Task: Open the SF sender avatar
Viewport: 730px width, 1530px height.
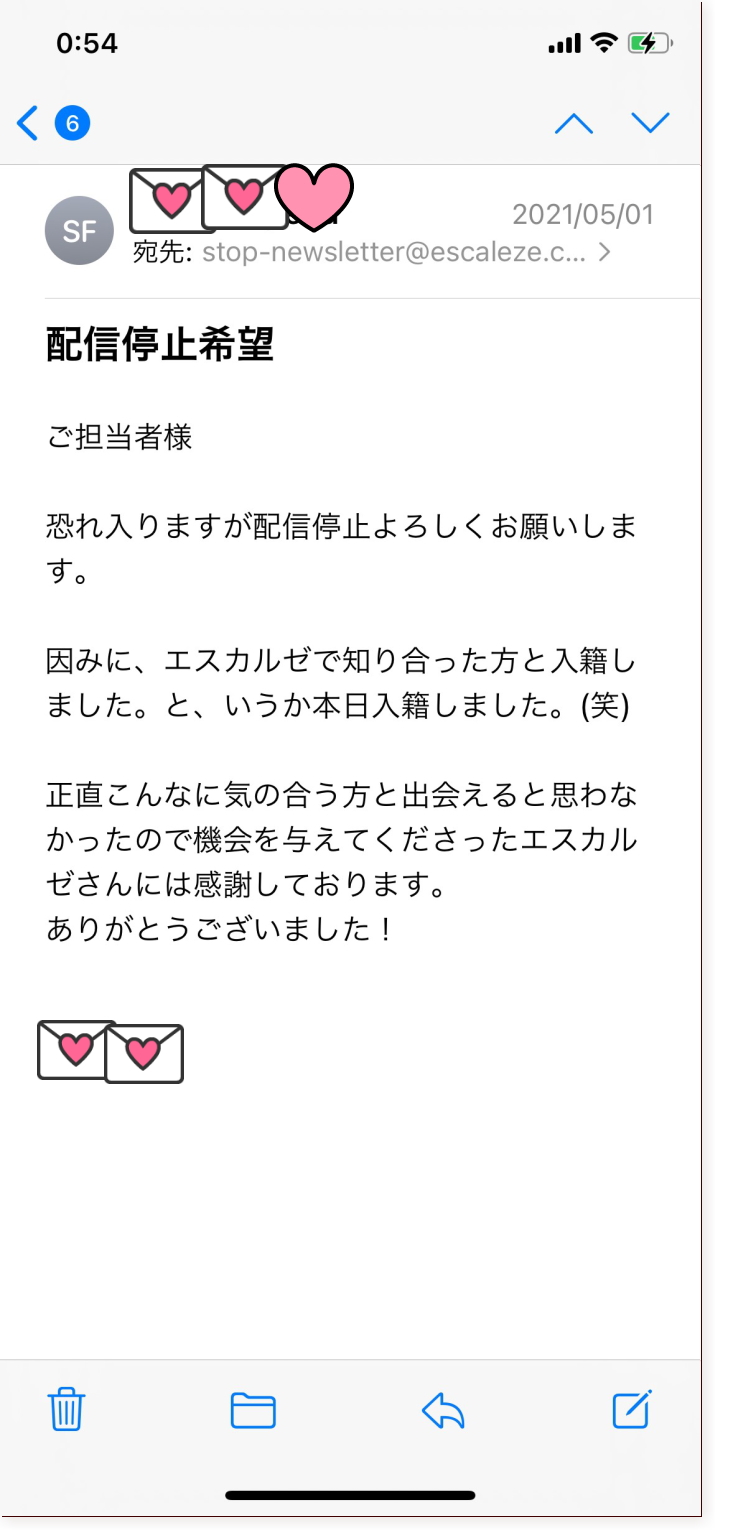Action: [x=79, y=231]
